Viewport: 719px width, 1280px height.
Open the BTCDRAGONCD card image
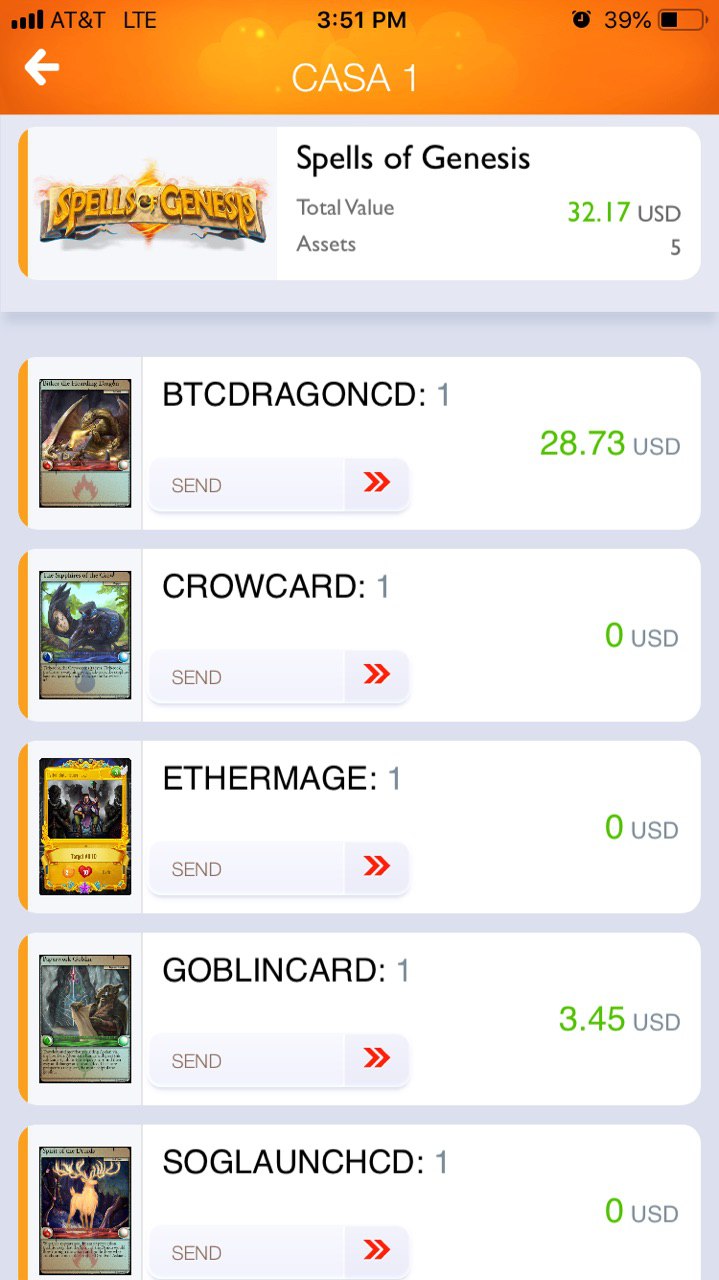(85, 443)
